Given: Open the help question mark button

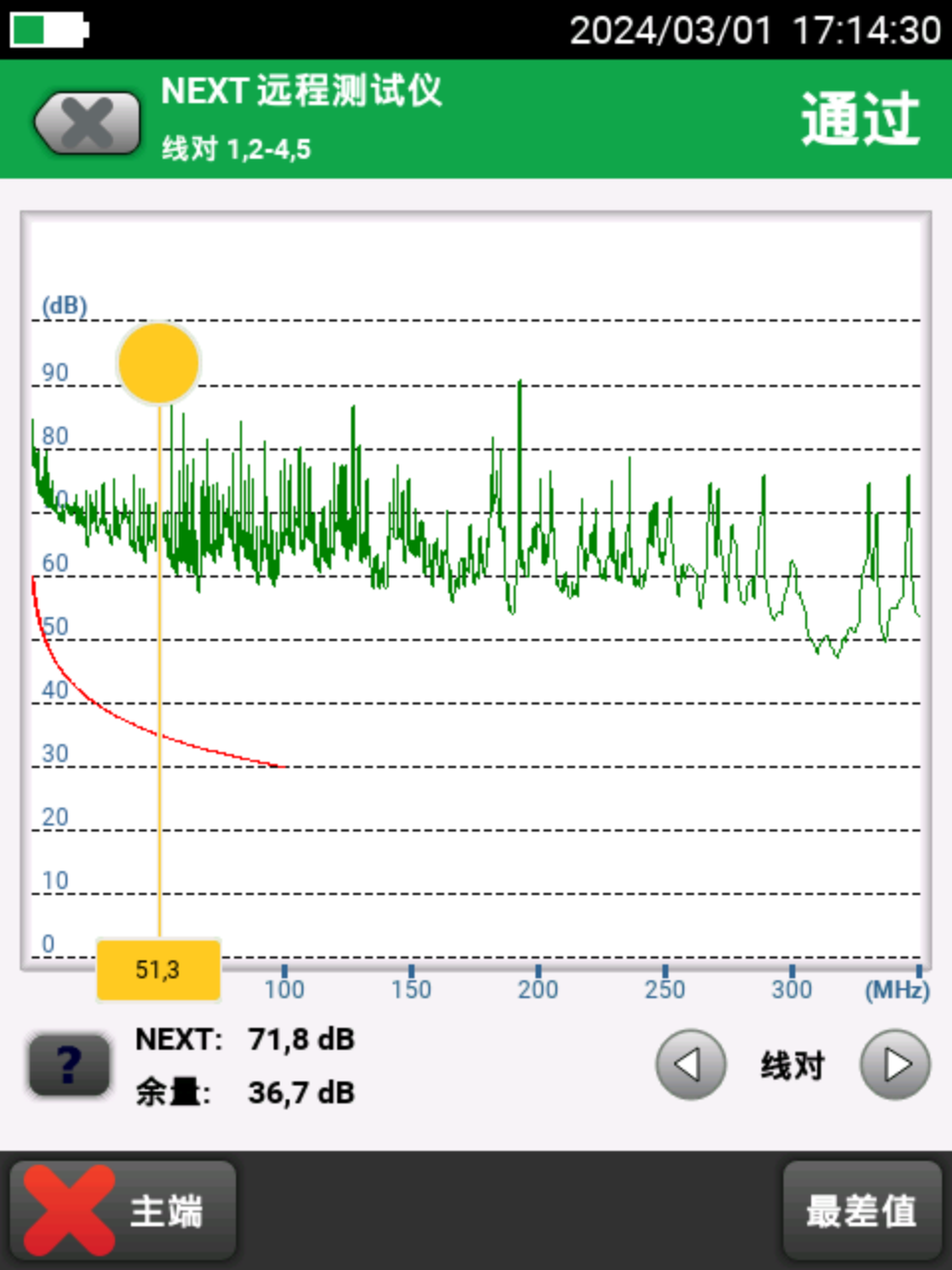Looking at the screenshot, I should (68, 1066).
